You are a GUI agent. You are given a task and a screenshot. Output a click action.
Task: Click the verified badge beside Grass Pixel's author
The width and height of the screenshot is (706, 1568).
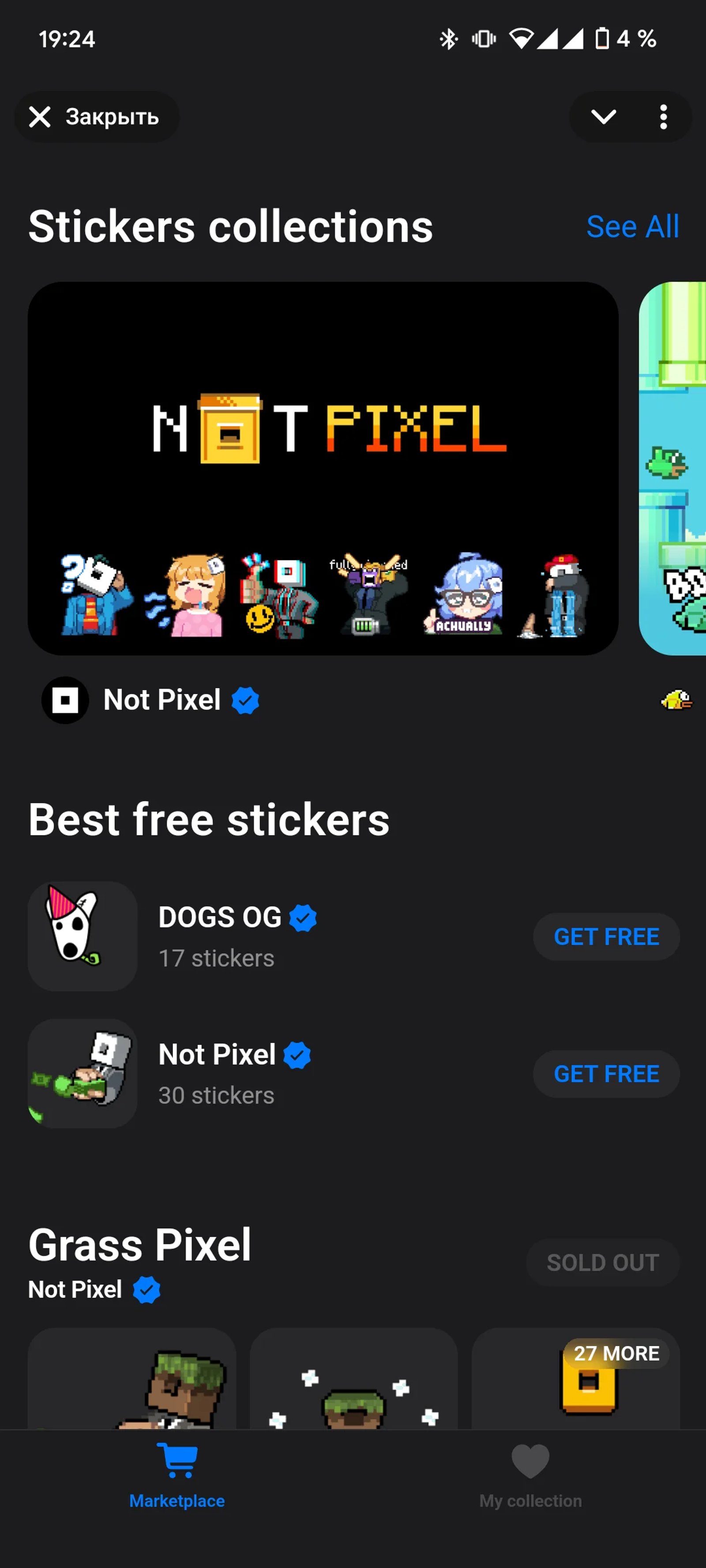146,1288
